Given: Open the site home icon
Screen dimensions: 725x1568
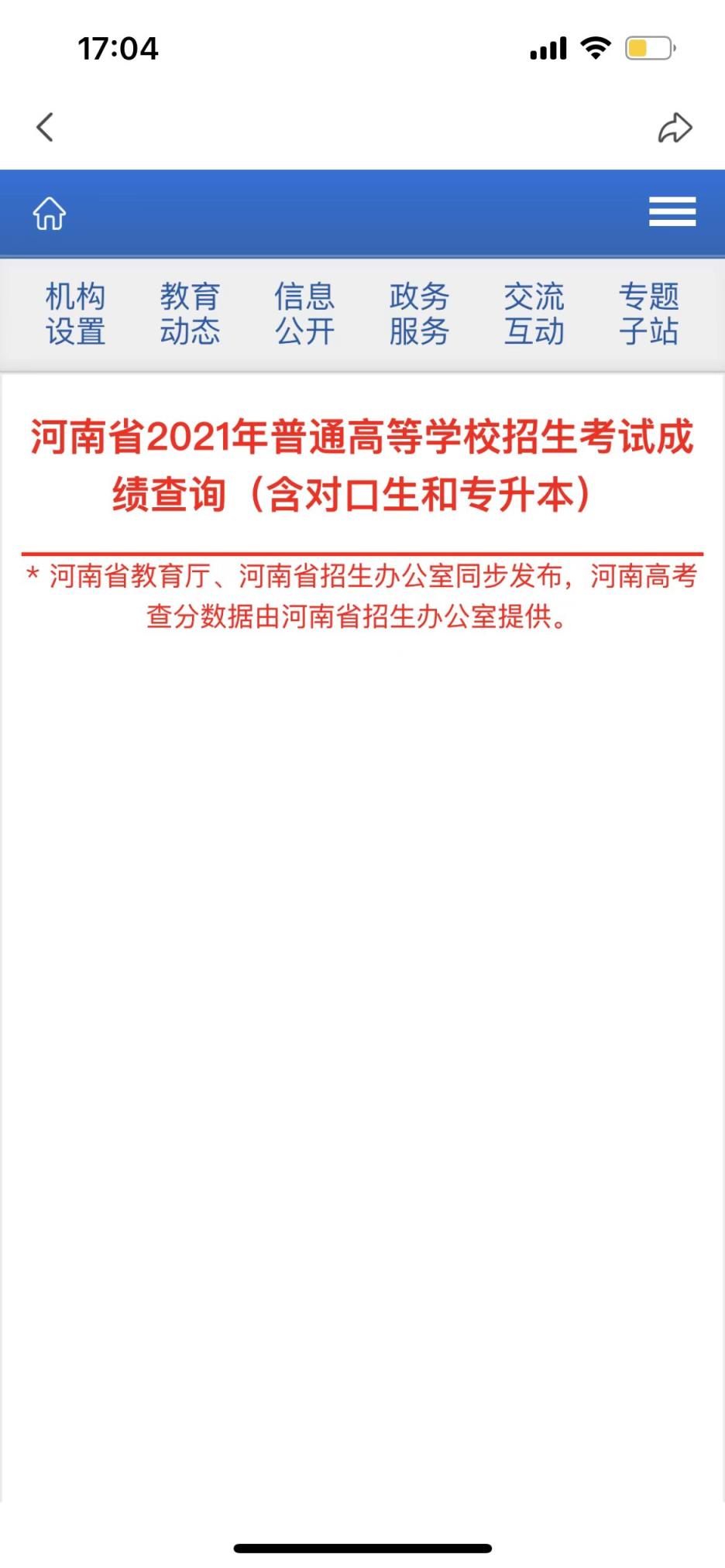Looking at the screenshot, I should 50,213.
